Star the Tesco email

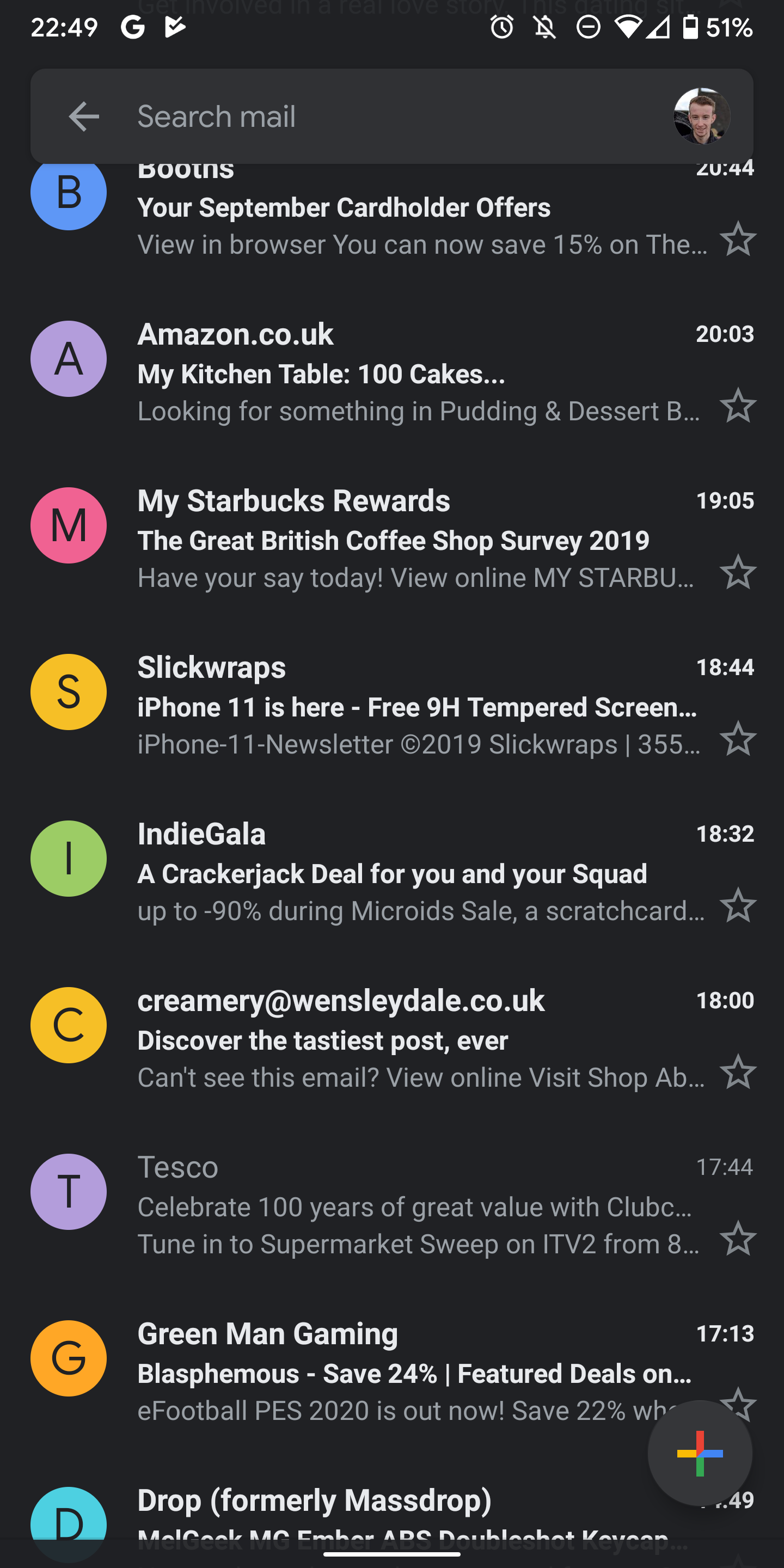(738, 1238)
